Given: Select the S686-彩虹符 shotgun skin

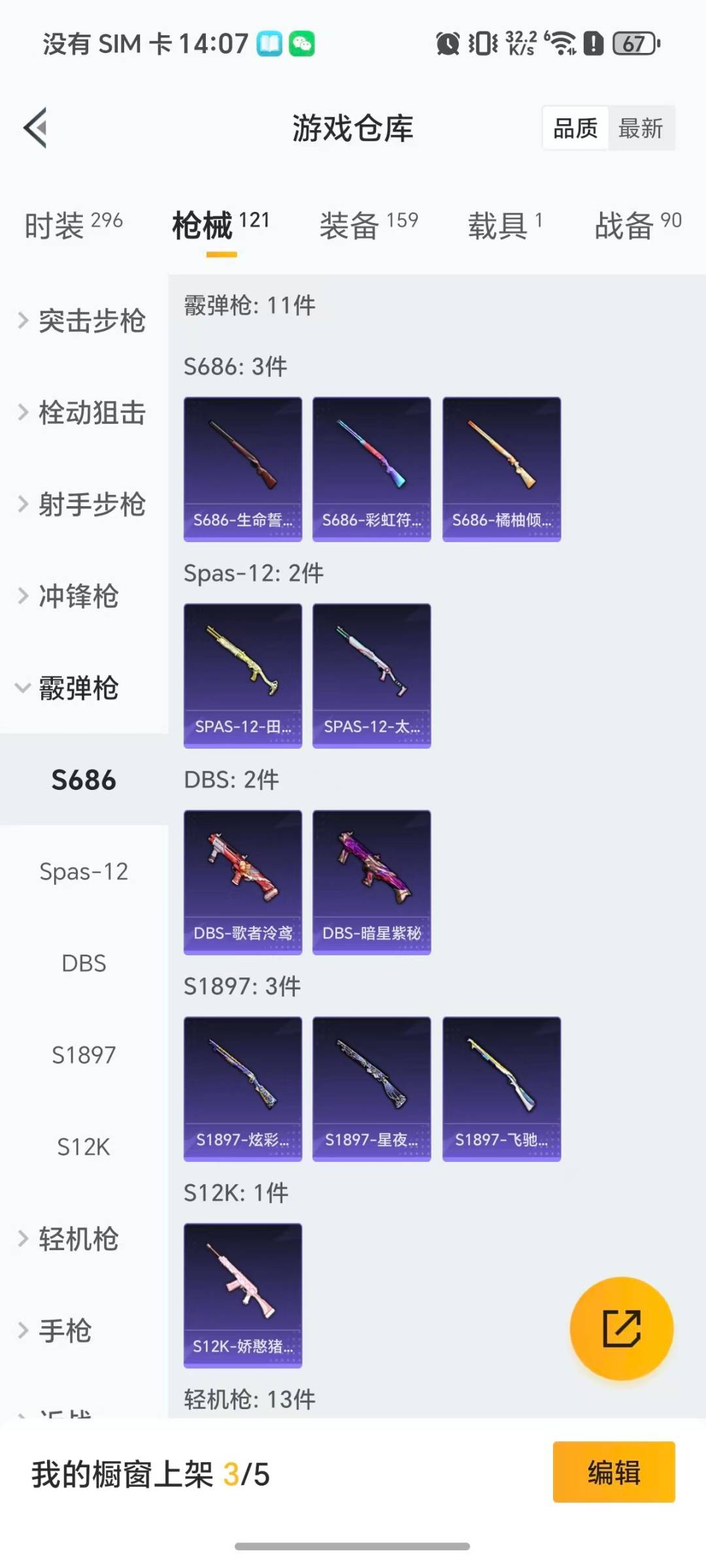Looking at the screenshot, I should coord(371,468).
